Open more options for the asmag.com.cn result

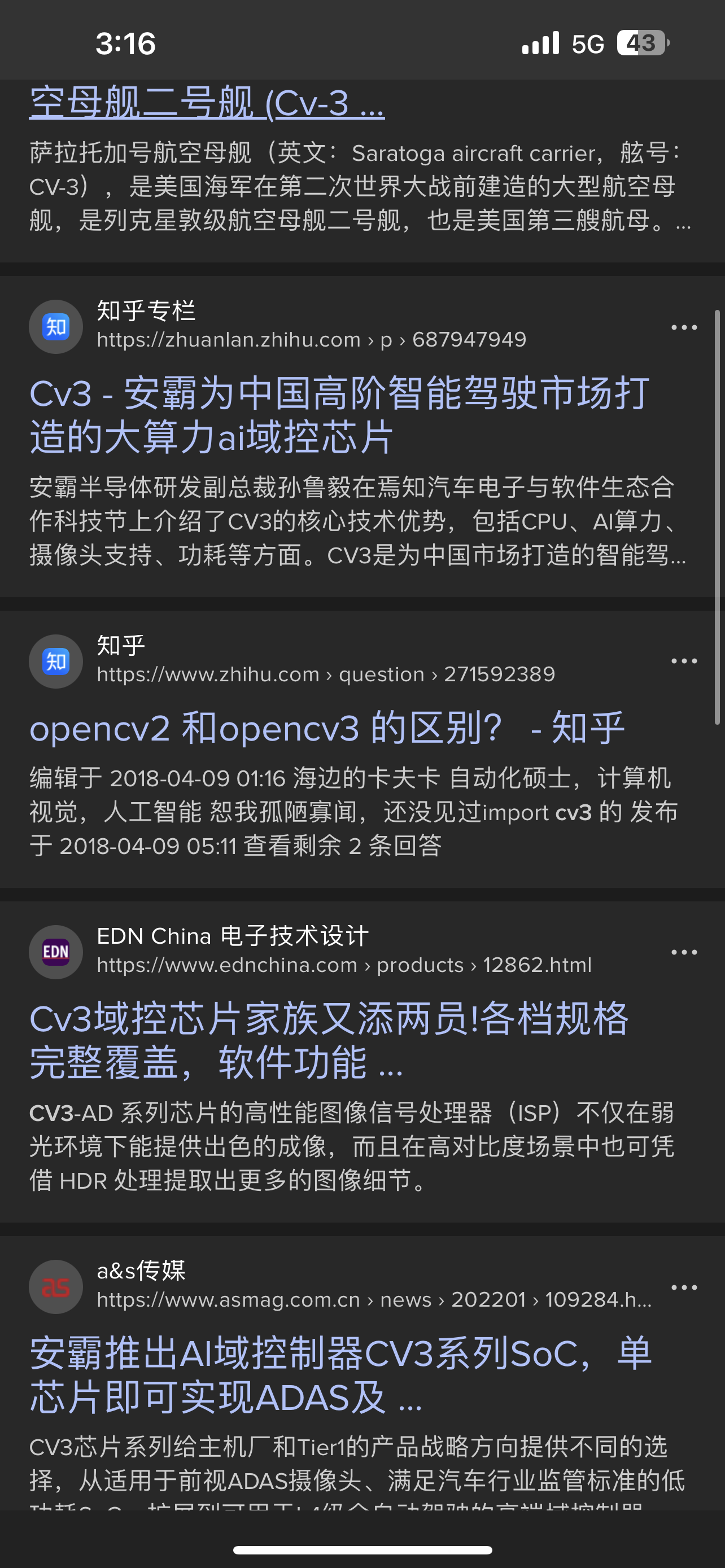coord(684,1287)
